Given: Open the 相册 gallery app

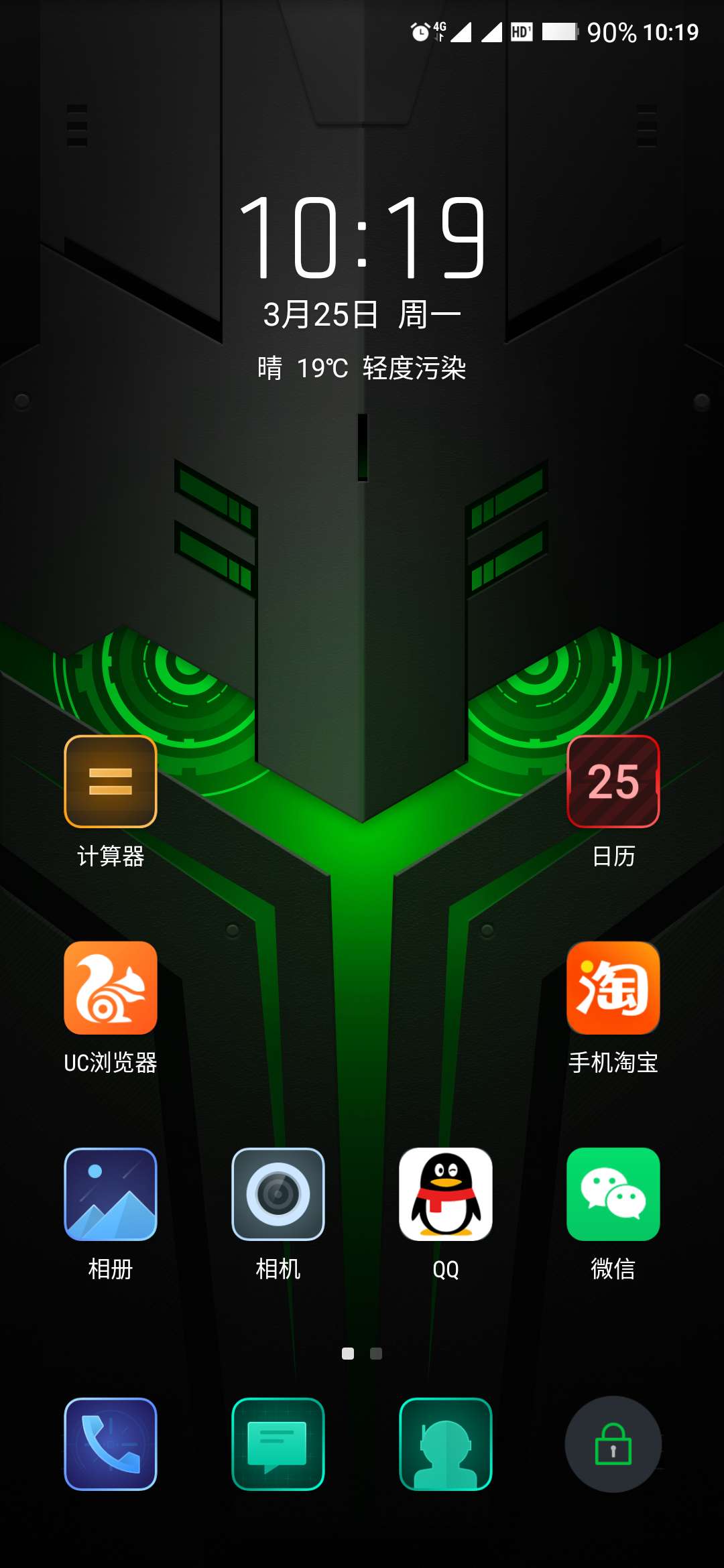Looking at the screenshot, I should 111,1194.
